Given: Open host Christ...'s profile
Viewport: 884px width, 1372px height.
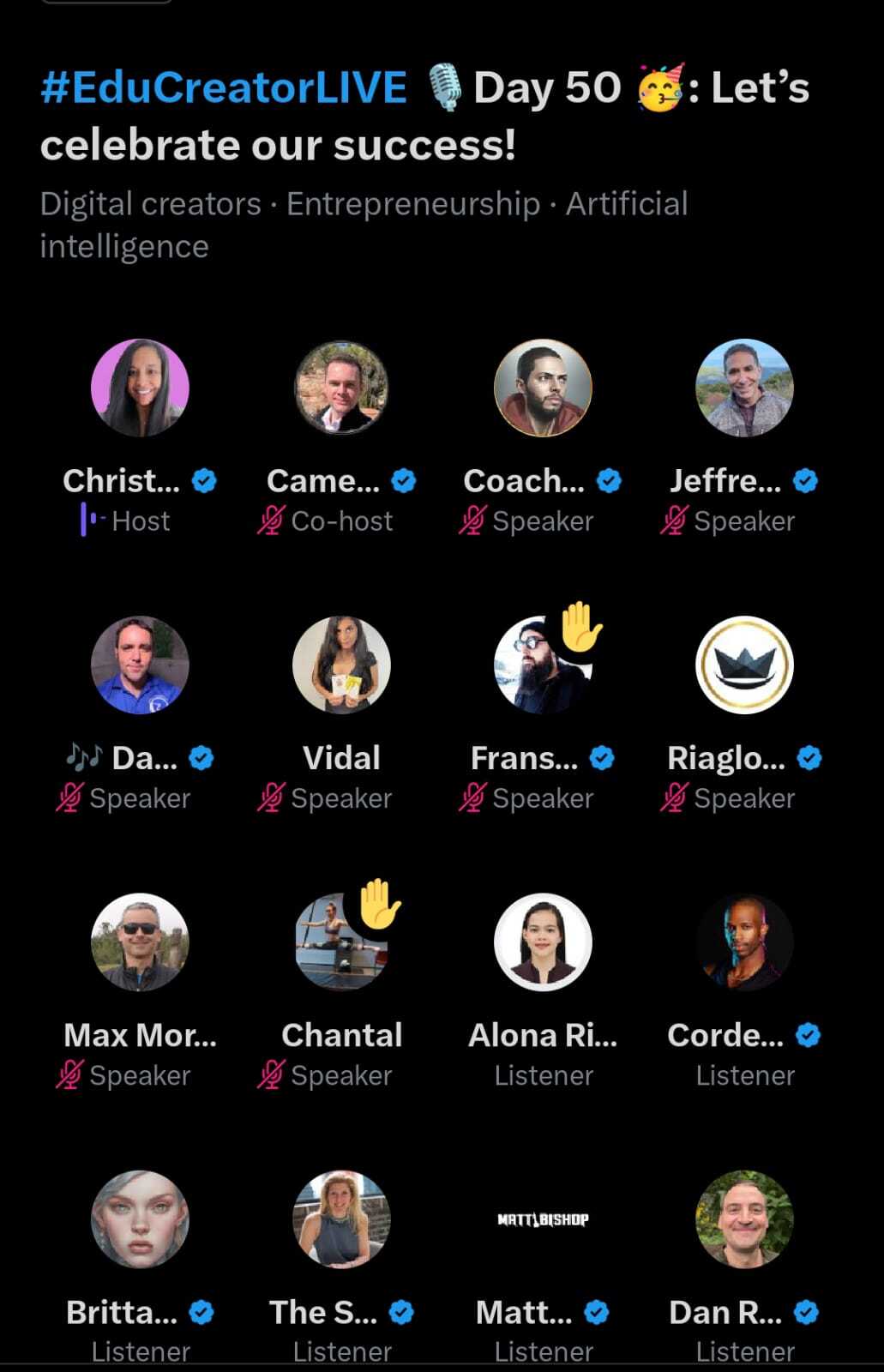Looking at the screenshot, I should (x=140, y=388).
